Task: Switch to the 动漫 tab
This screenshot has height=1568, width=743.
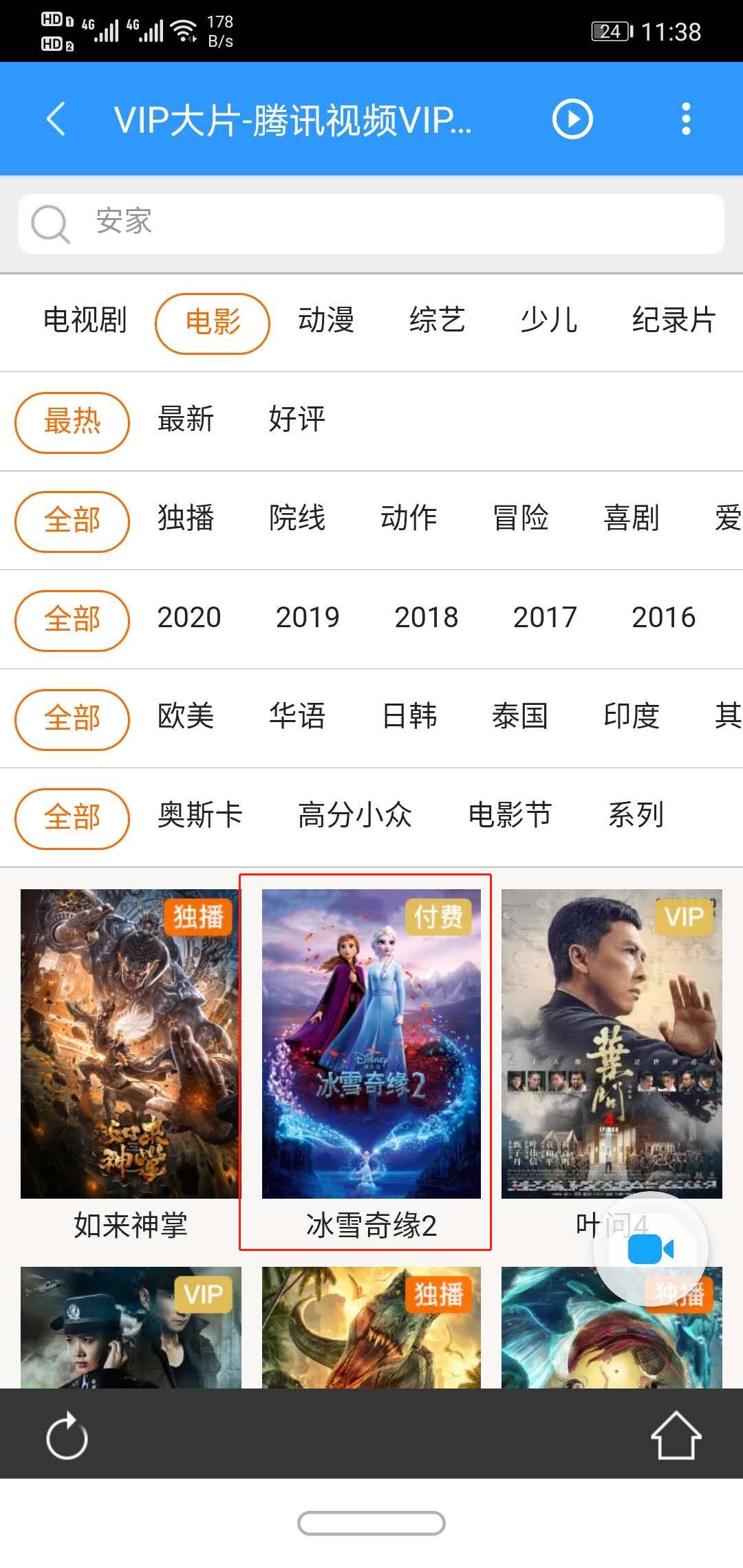Action: [325, 320]
